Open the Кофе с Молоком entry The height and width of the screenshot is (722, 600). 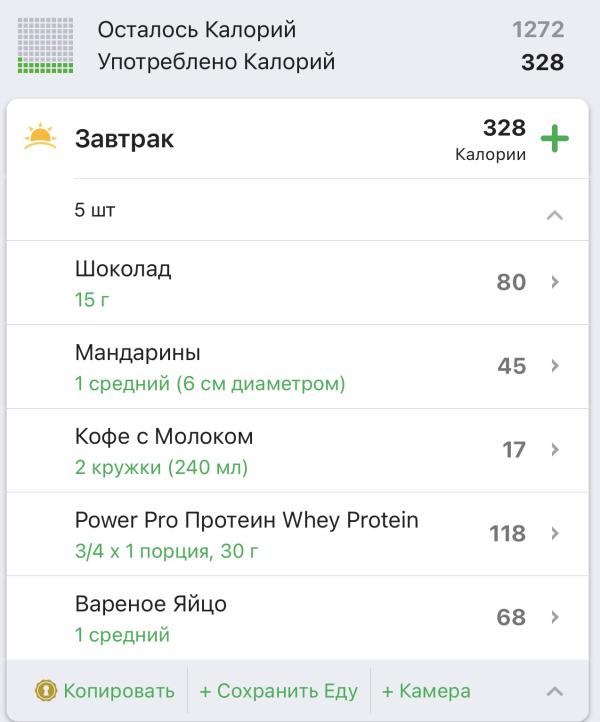(x=300, y=451)
